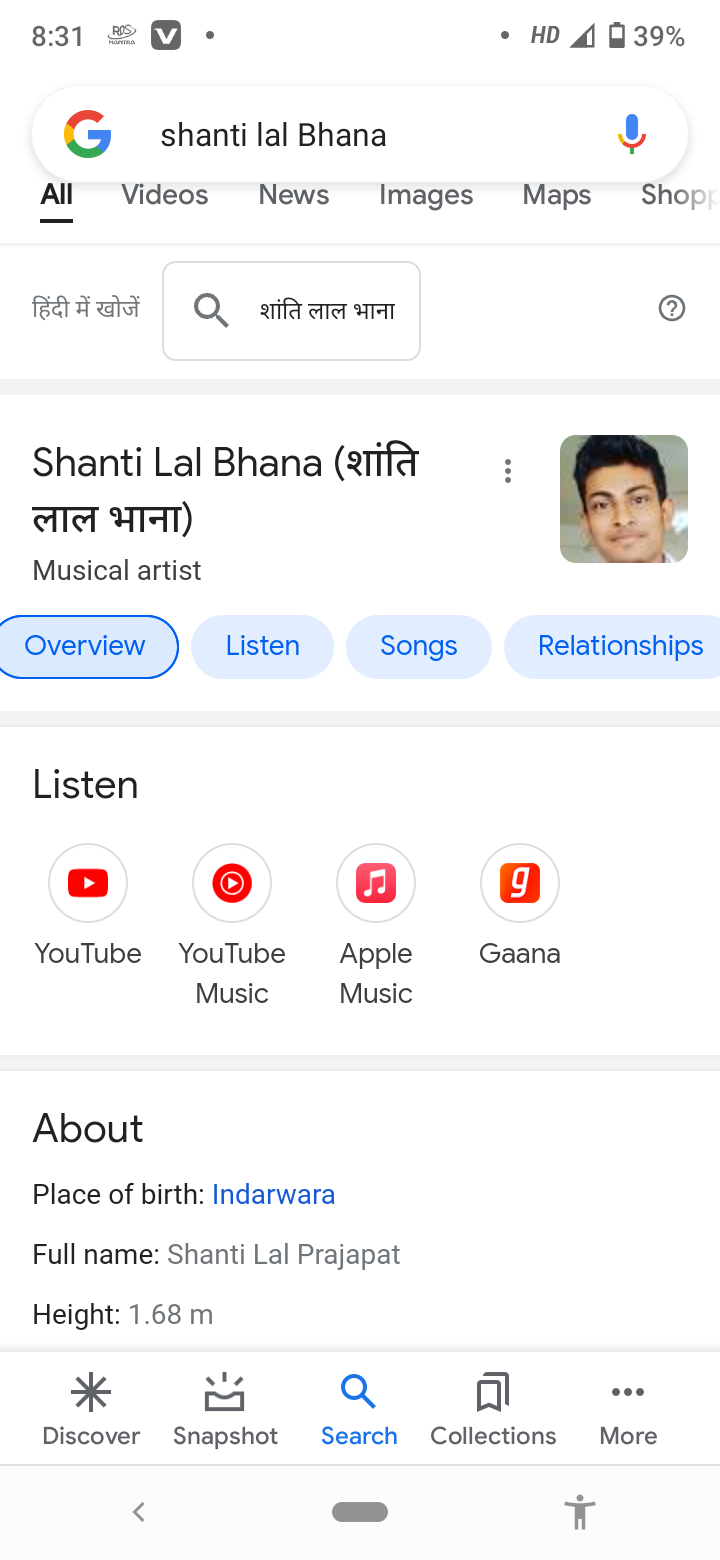The width and height of the screenshot is (720, 1560).
Task: Listen on YouTube
Action: pyautogui.click(x=88, y=884)
